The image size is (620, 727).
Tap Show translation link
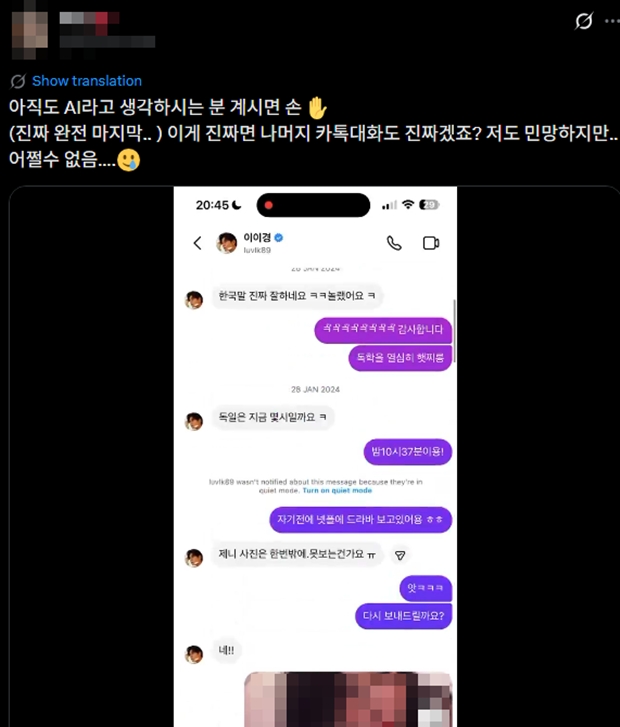point(86,81)
